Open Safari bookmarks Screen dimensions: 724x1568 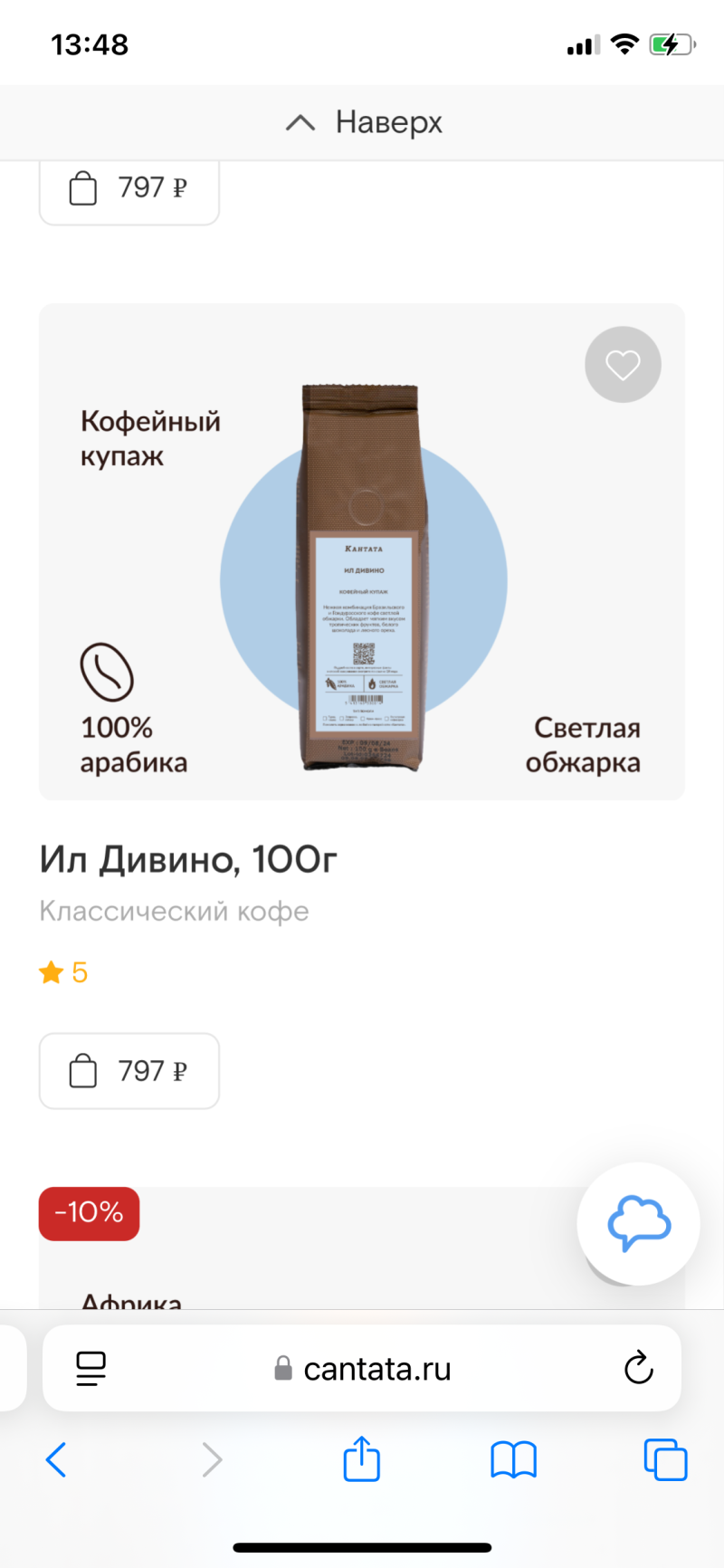click(x=513, y=1459)
